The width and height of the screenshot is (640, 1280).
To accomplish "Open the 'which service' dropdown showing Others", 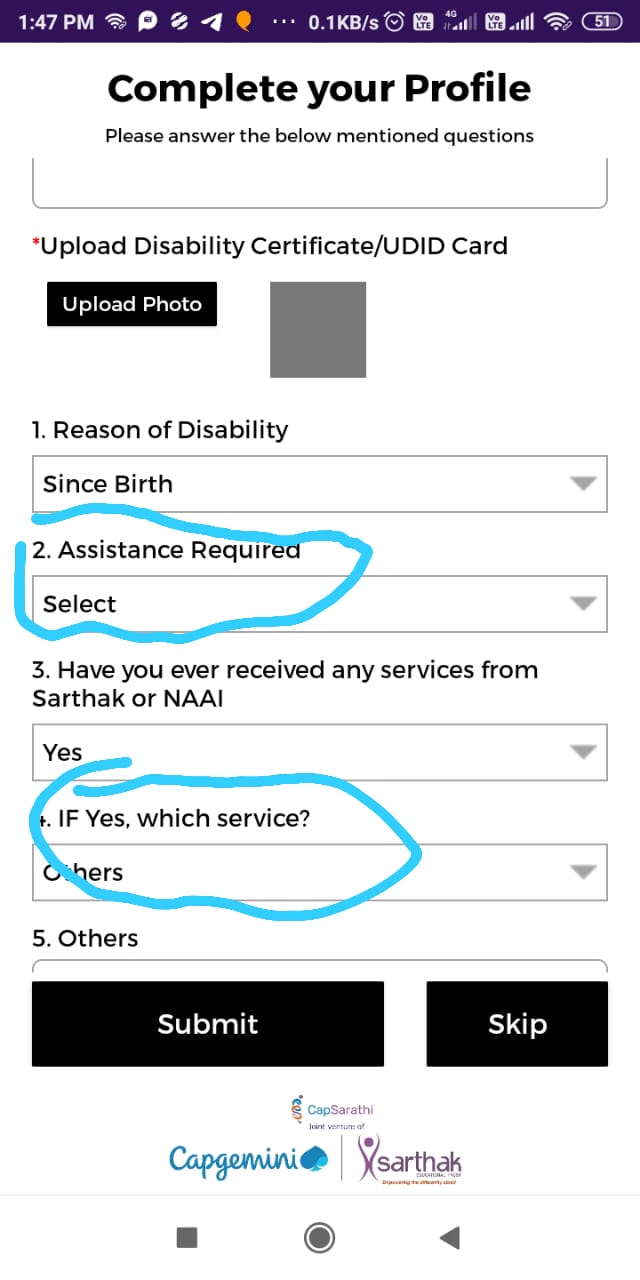I will coord(320,872).
